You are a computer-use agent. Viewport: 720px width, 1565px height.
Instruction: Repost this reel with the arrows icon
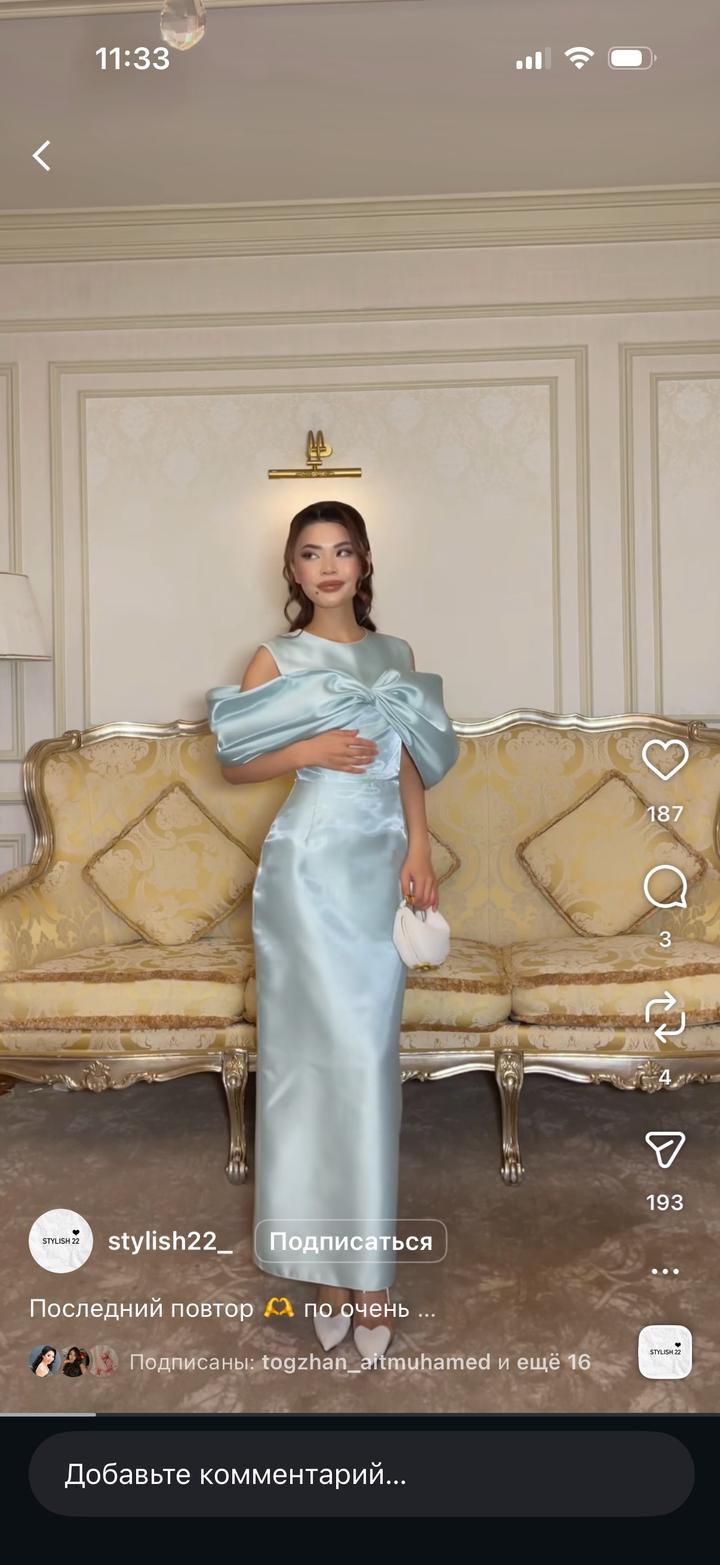[x=665, y=1017]
